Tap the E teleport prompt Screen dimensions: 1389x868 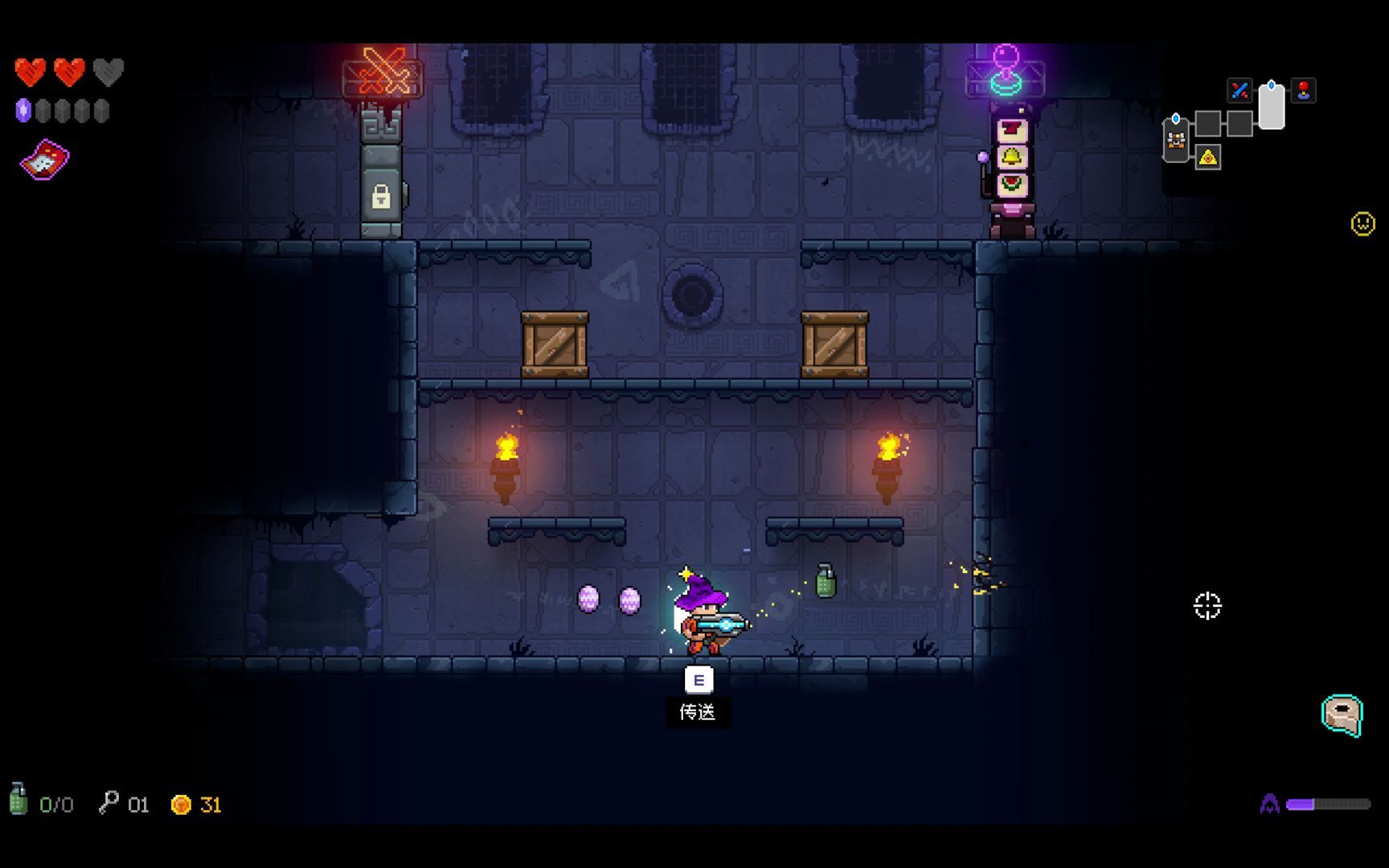698,681
